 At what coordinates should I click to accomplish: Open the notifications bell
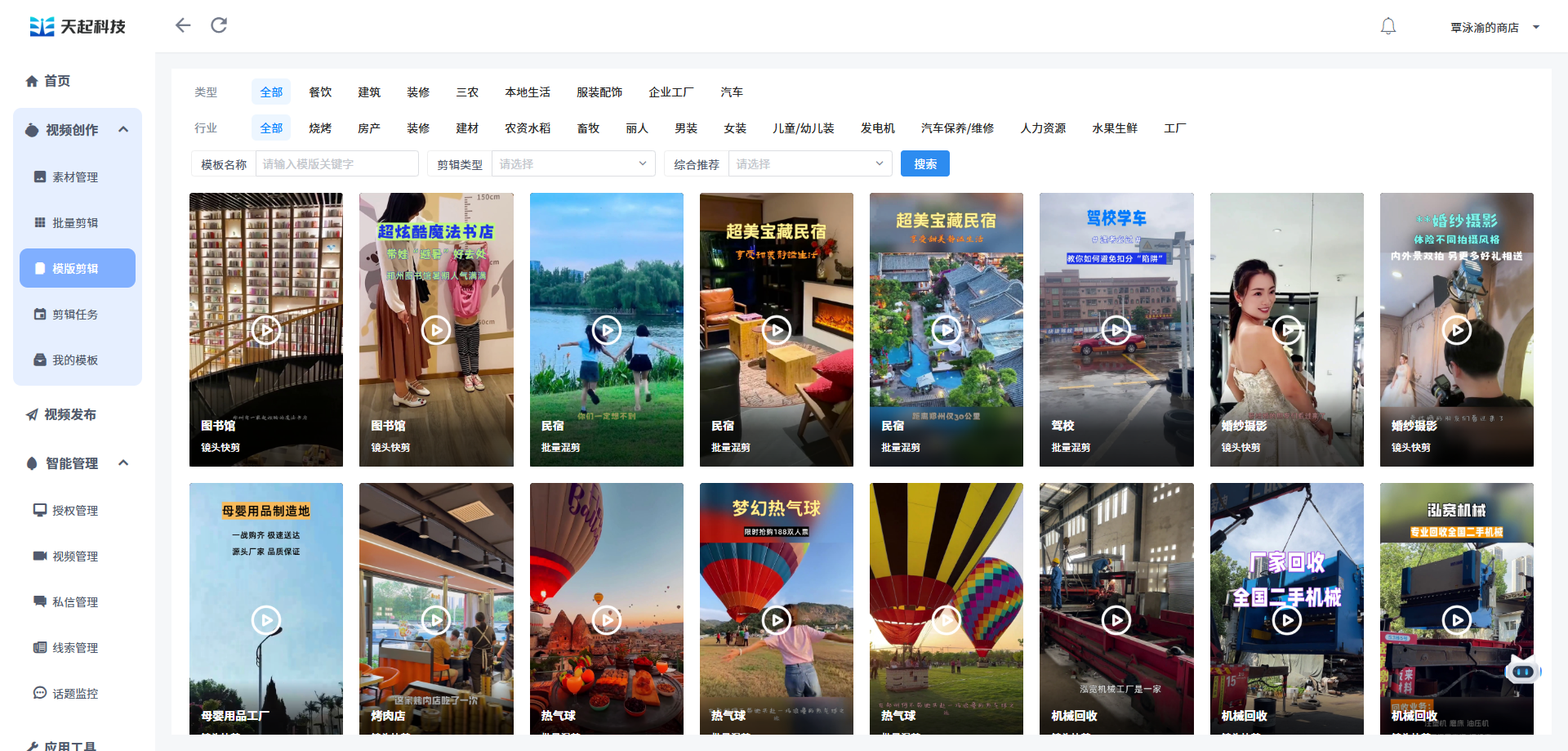coord(1388,27)
